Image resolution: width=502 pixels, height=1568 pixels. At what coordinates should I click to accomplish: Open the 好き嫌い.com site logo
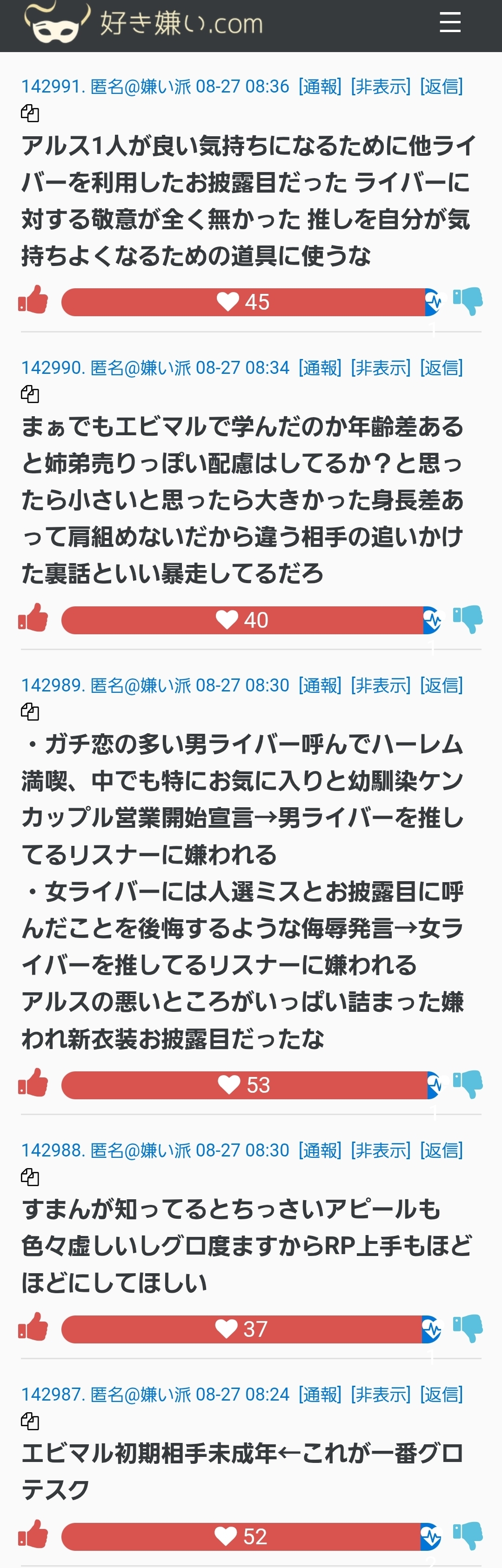coord(144,23)
